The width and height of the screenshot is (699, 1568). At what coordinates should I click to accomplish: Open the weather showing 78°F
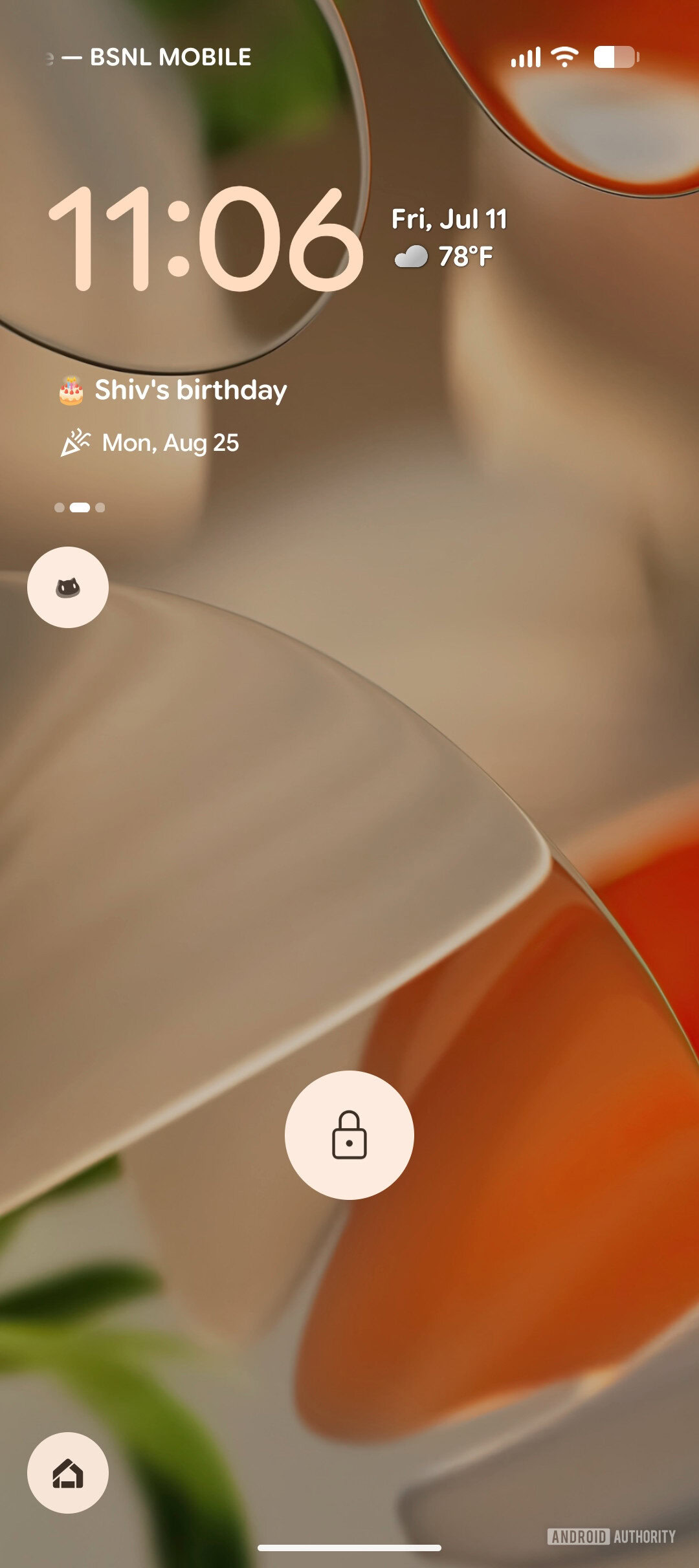pyautogui.click(x=445, y=257)
